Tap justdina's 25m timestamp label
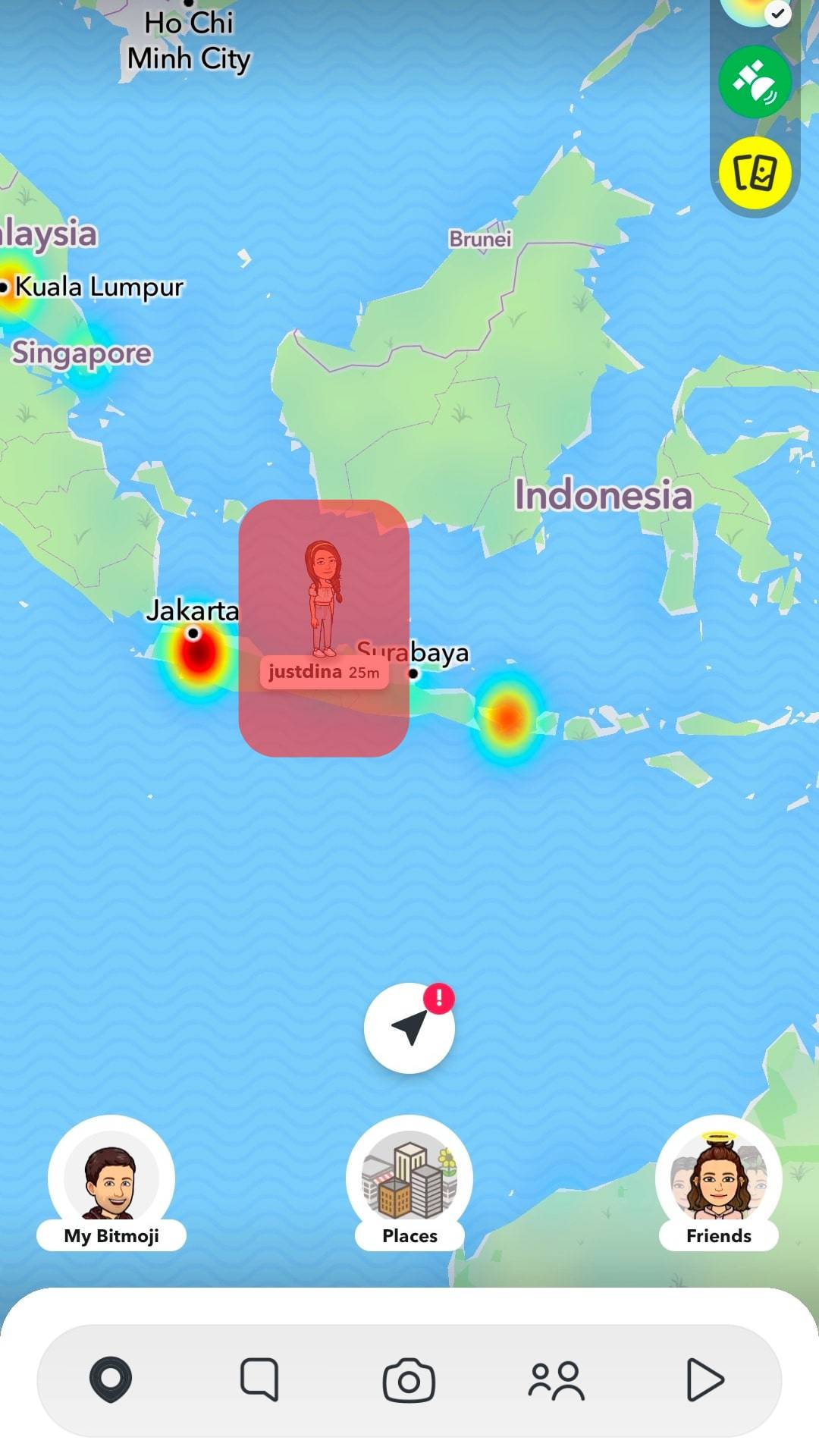 click(x=365, y=671)
